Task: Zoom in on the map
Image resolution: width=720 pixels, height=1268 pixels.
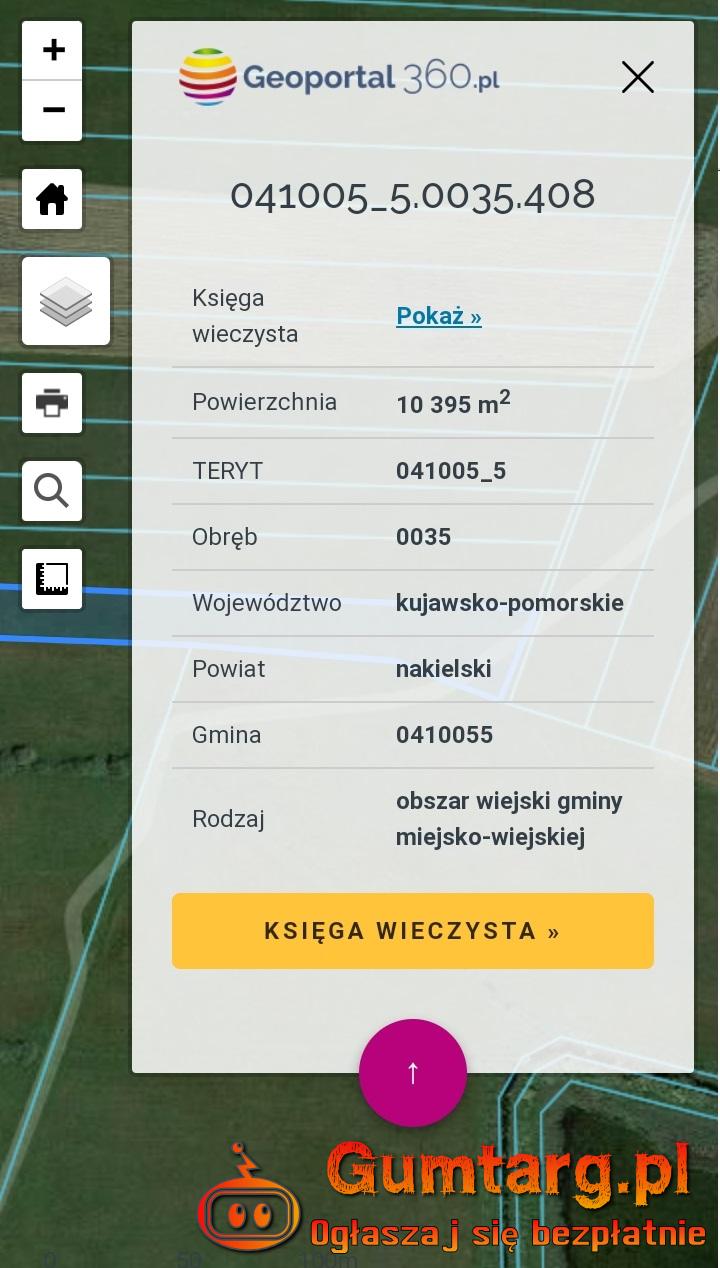Action: click(53, 50)
